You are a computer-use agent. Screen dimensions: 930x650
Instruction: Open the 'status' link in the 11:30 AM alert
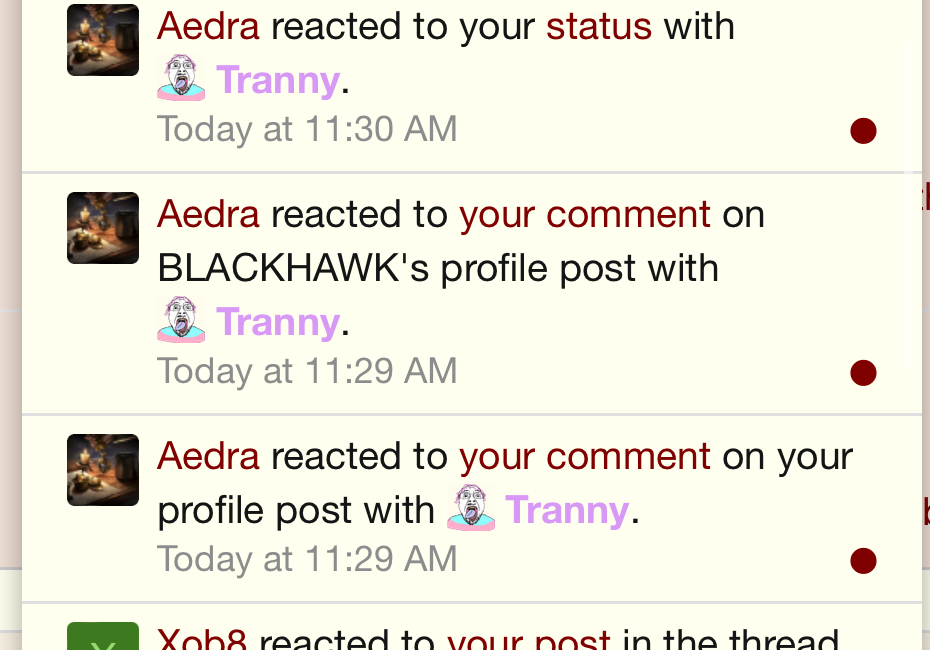pos(598,25)
